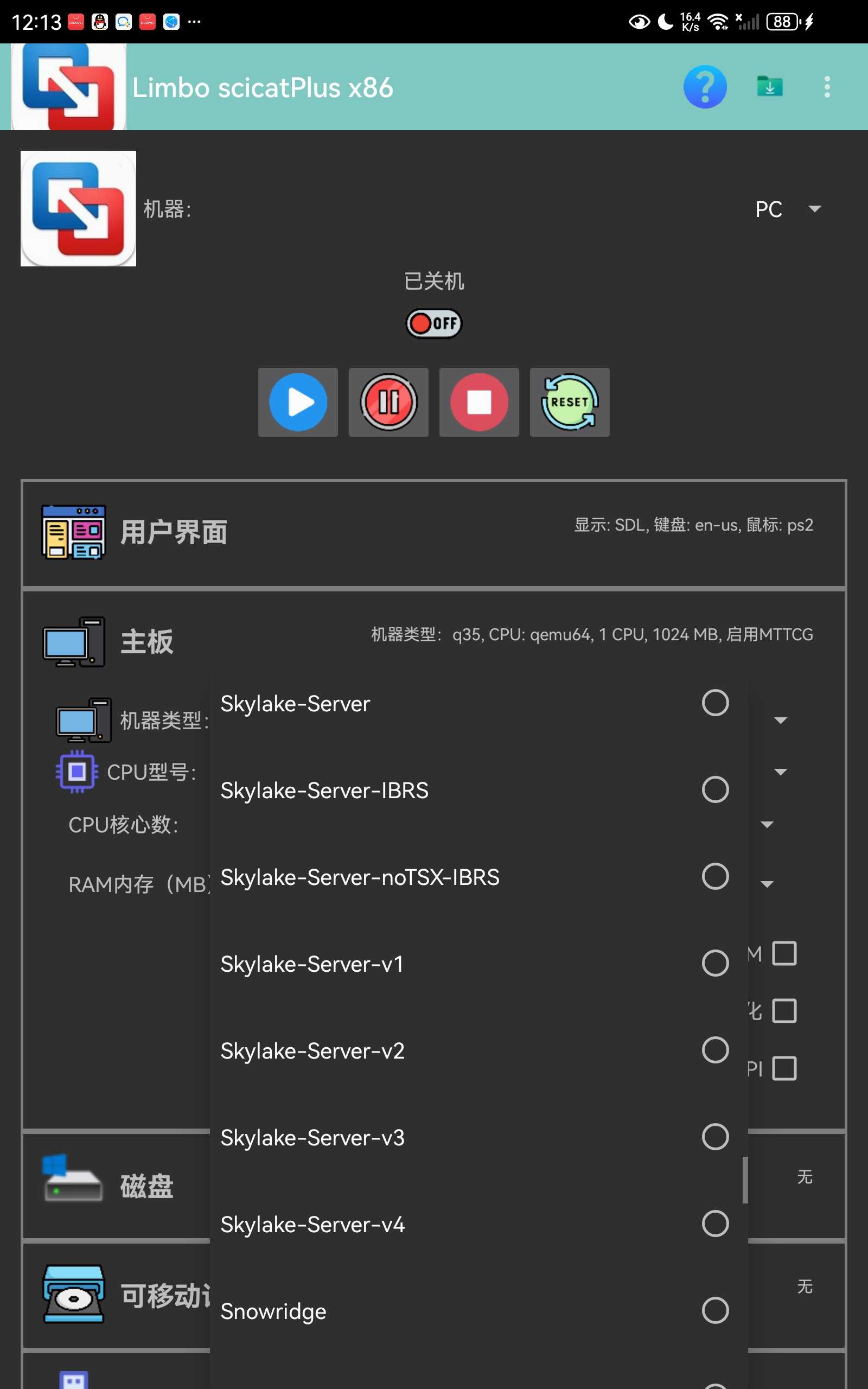Stop the virtual machine

(479, 402)
